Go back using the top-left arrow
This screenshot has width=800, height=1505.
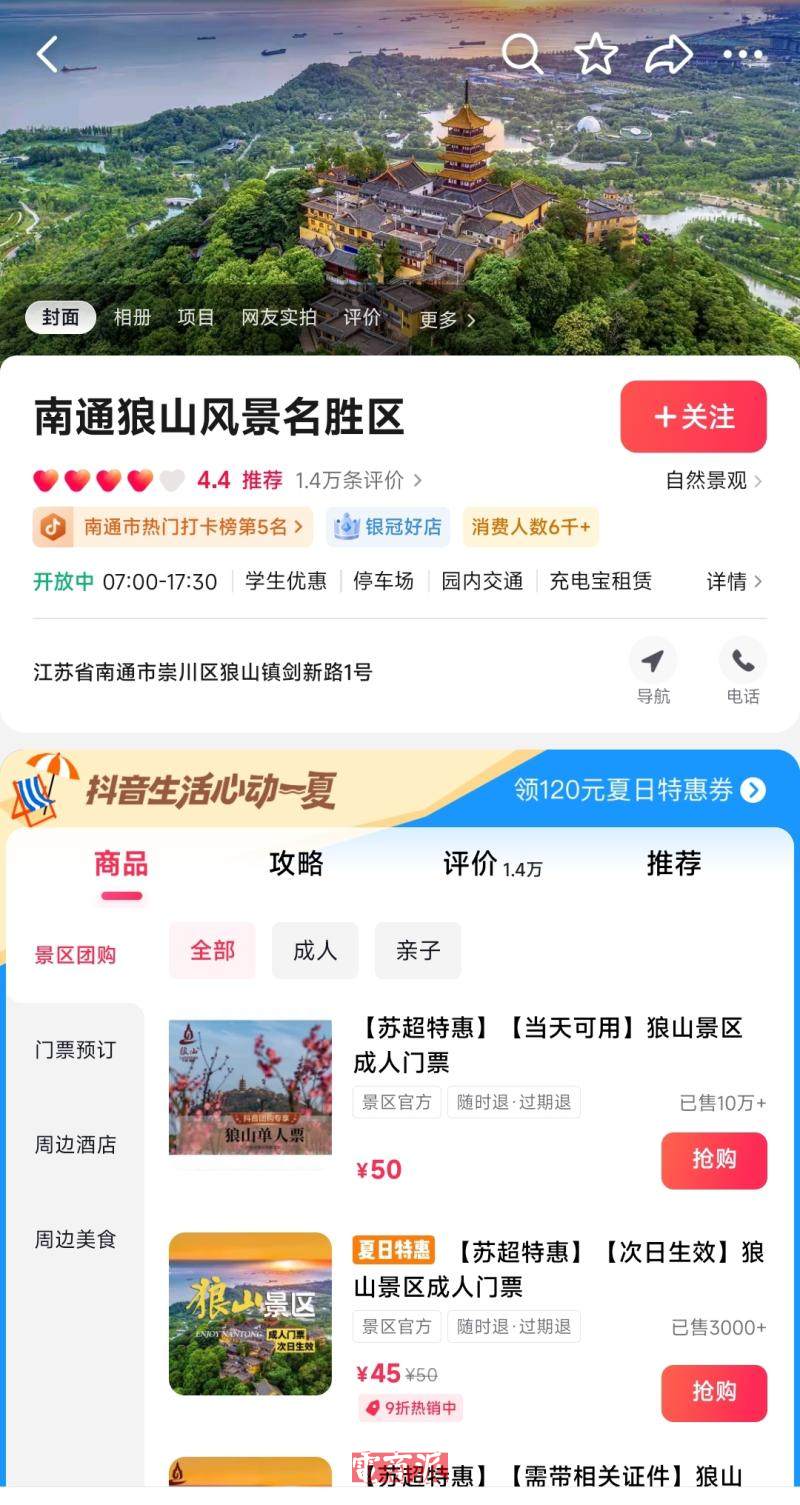coord(47,54)
